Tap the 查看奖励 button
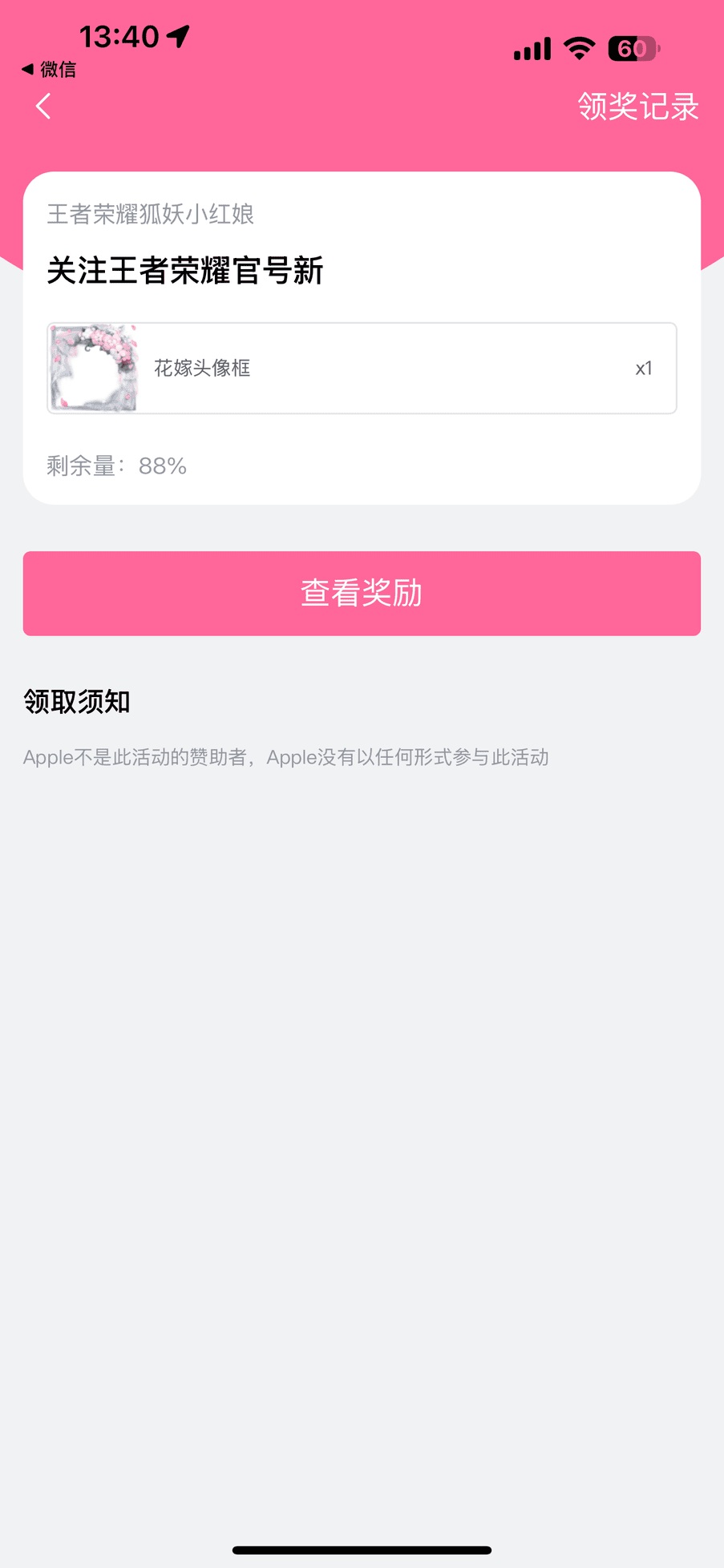The width and height of the screenshot is (724, 1568). [362, 593]
